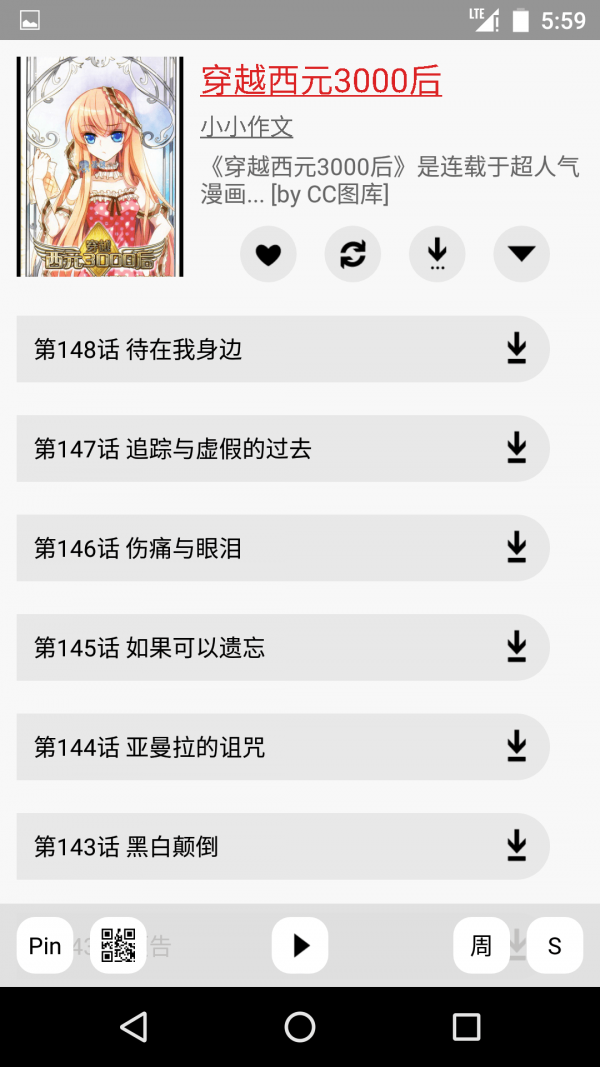Open author 小小作文 link

246,127
